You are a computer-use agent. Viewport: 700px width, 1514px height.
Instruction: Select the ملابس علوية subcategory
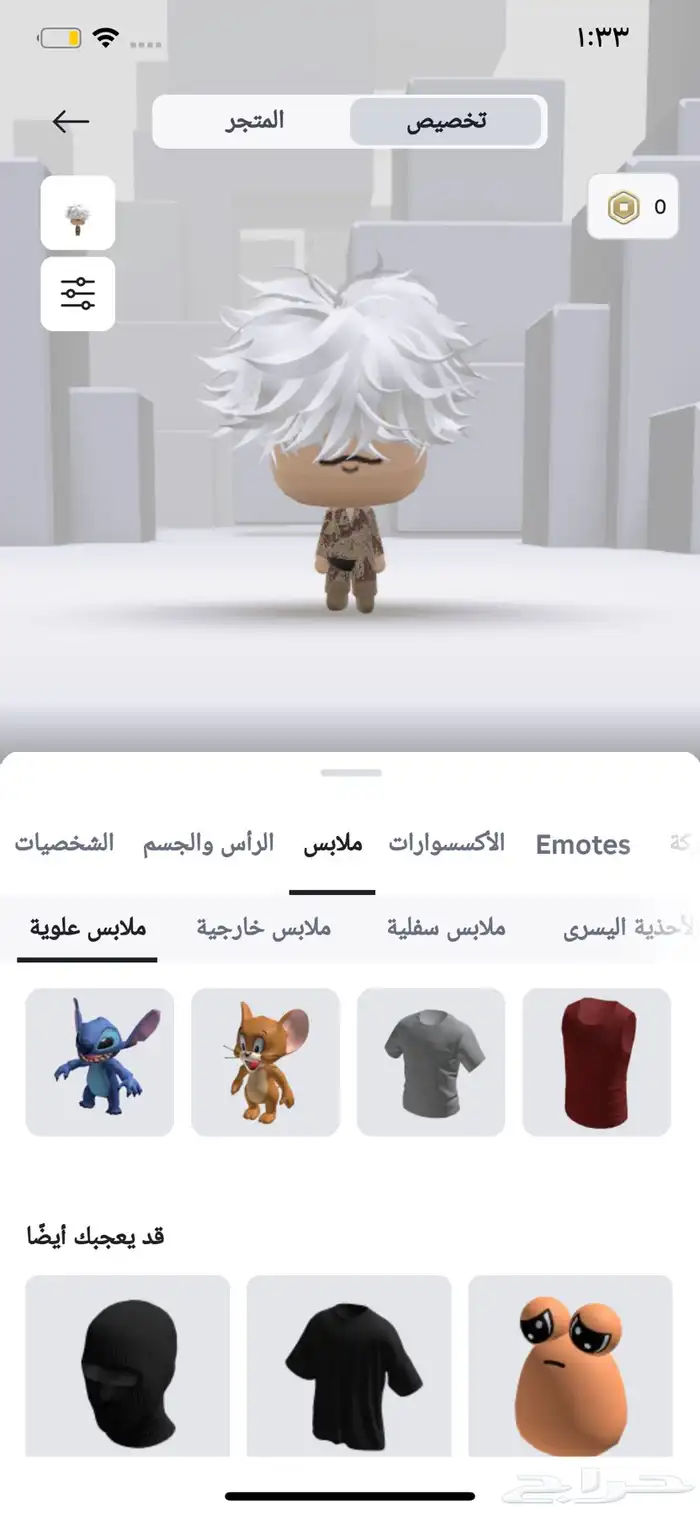[88, 928]
